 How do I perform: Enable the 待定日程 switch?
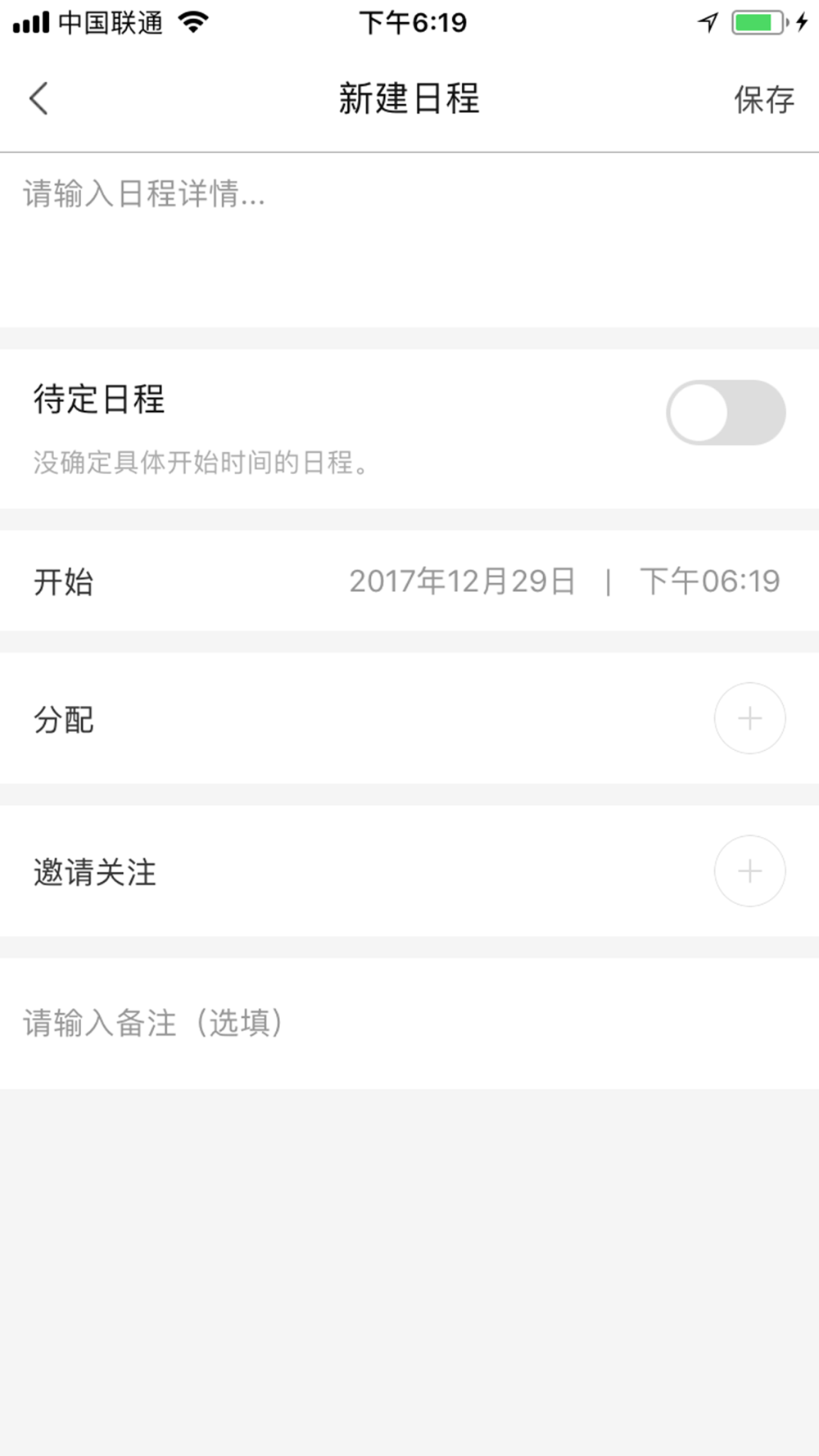click(726, 412)
